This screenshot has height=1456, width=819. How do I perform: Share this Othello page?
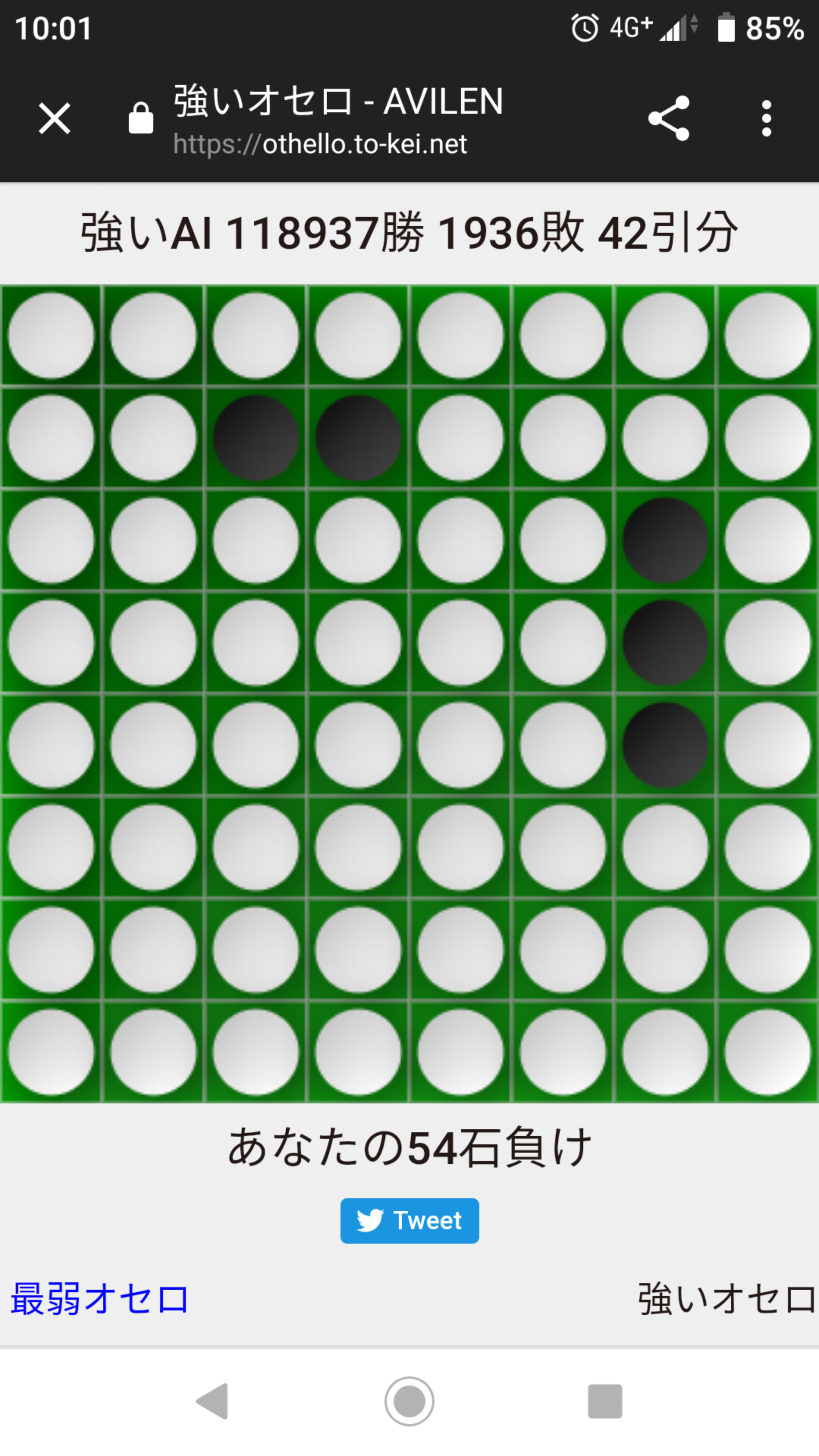(668, 119)
